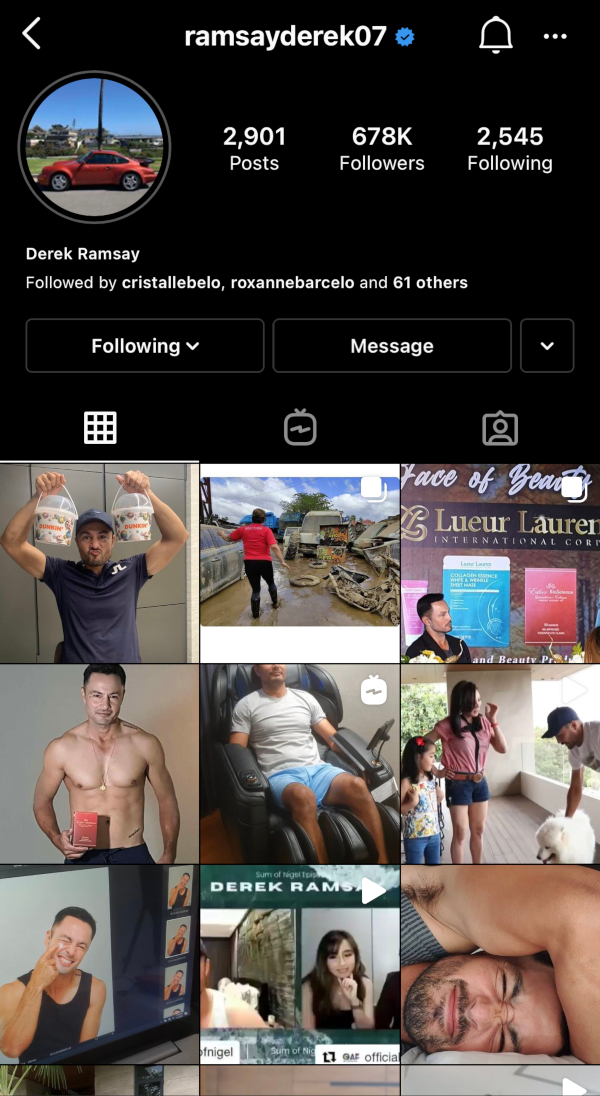Open the shirtless post holding red box
This screenshot has height=1096, width=600.
[x=99, y=763]
